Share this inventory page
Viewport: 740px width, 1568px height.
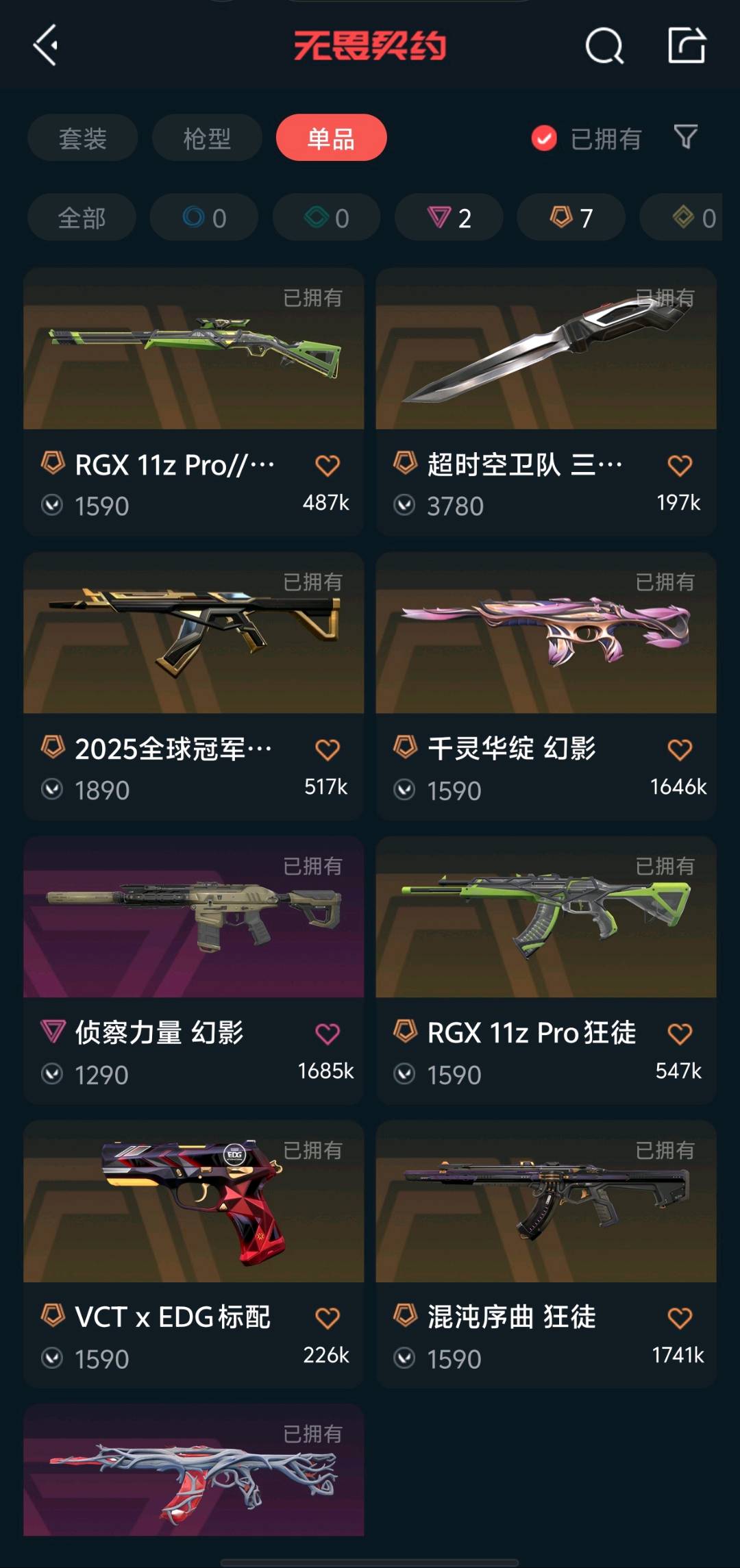pyautogui.click(x=687, y=46)
